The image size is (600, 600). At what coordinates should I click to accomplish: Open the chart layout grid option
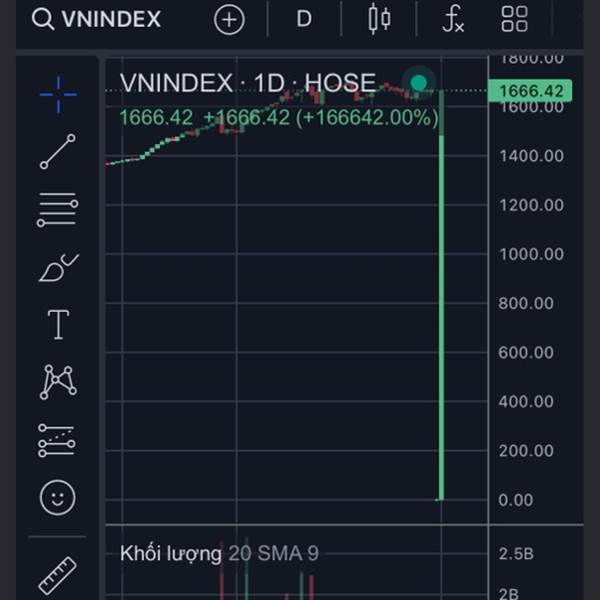(515, 19)
